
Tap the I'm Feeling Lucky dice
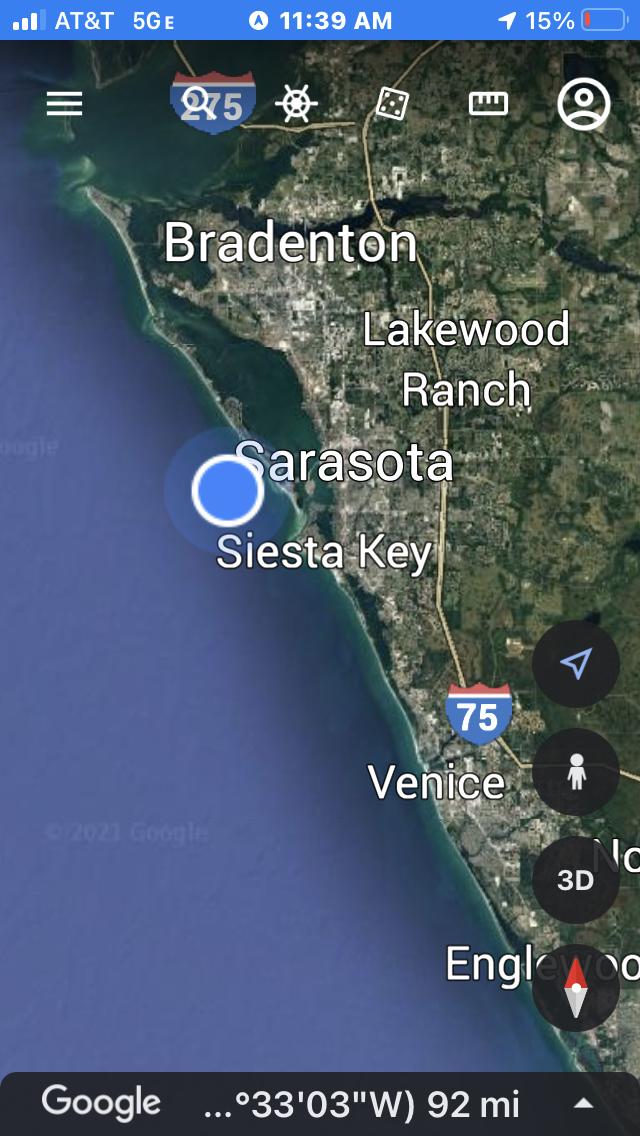tap(392, 104)
